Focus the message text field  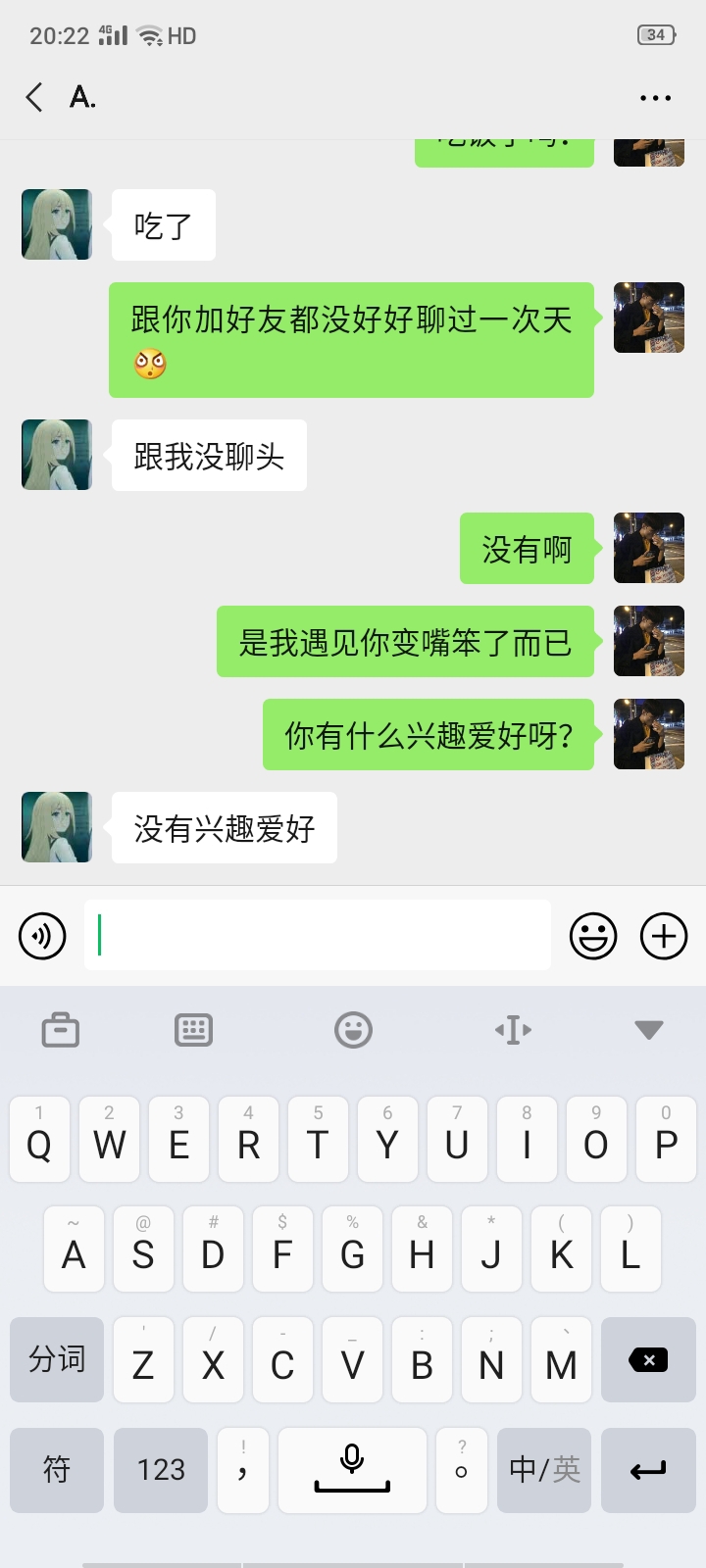click(317, 936)
